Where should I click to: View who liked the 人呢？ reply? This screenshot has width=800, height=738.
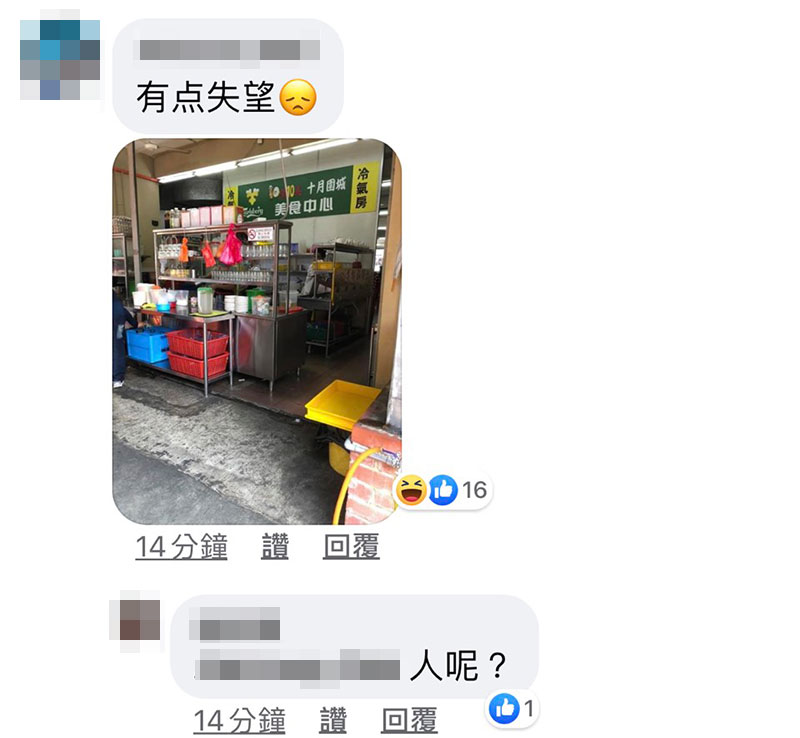click(513, 710)
